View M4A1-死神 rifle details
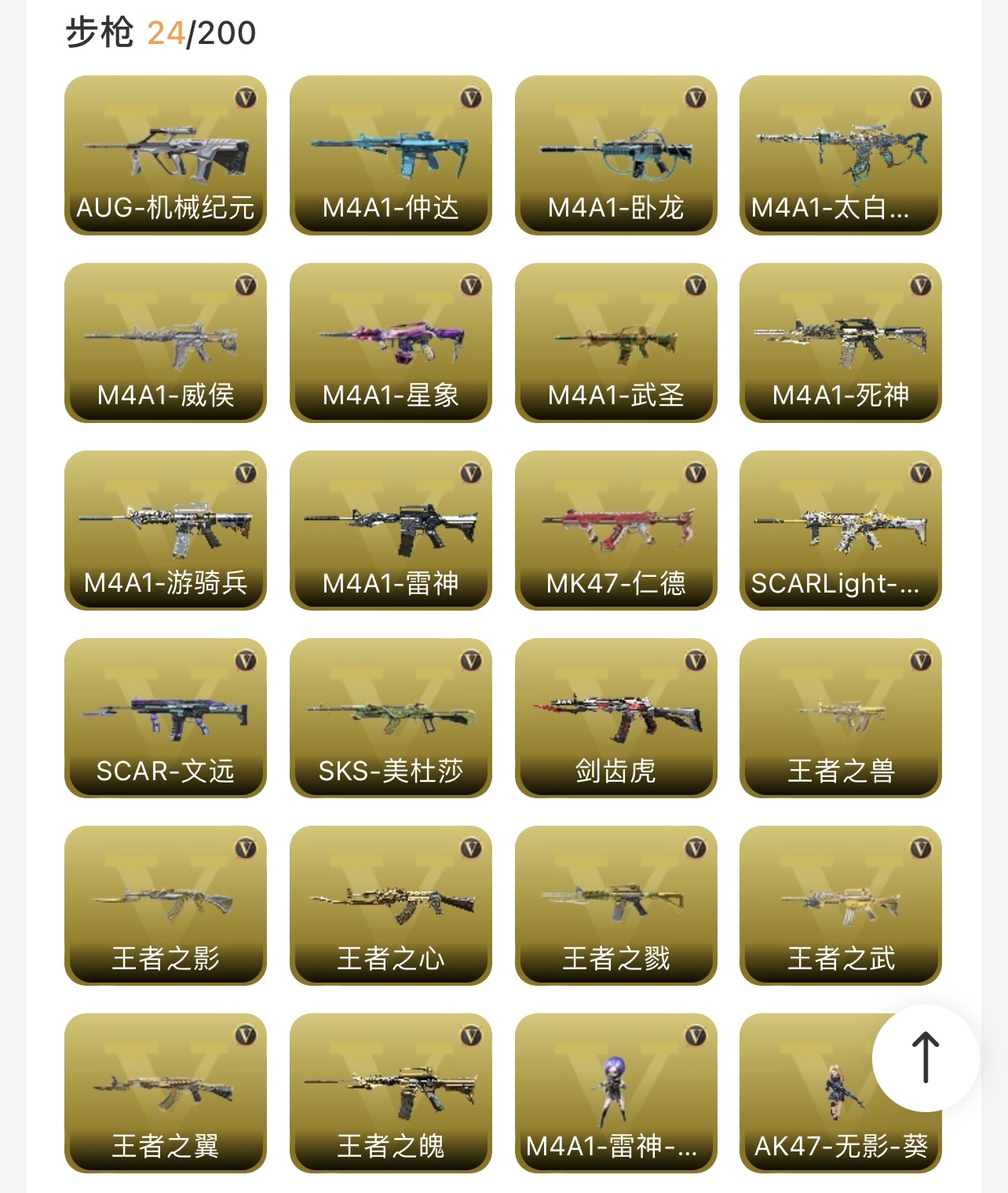The width and height of the screenshot is (1008, 1193). click(x=841, y=343)
